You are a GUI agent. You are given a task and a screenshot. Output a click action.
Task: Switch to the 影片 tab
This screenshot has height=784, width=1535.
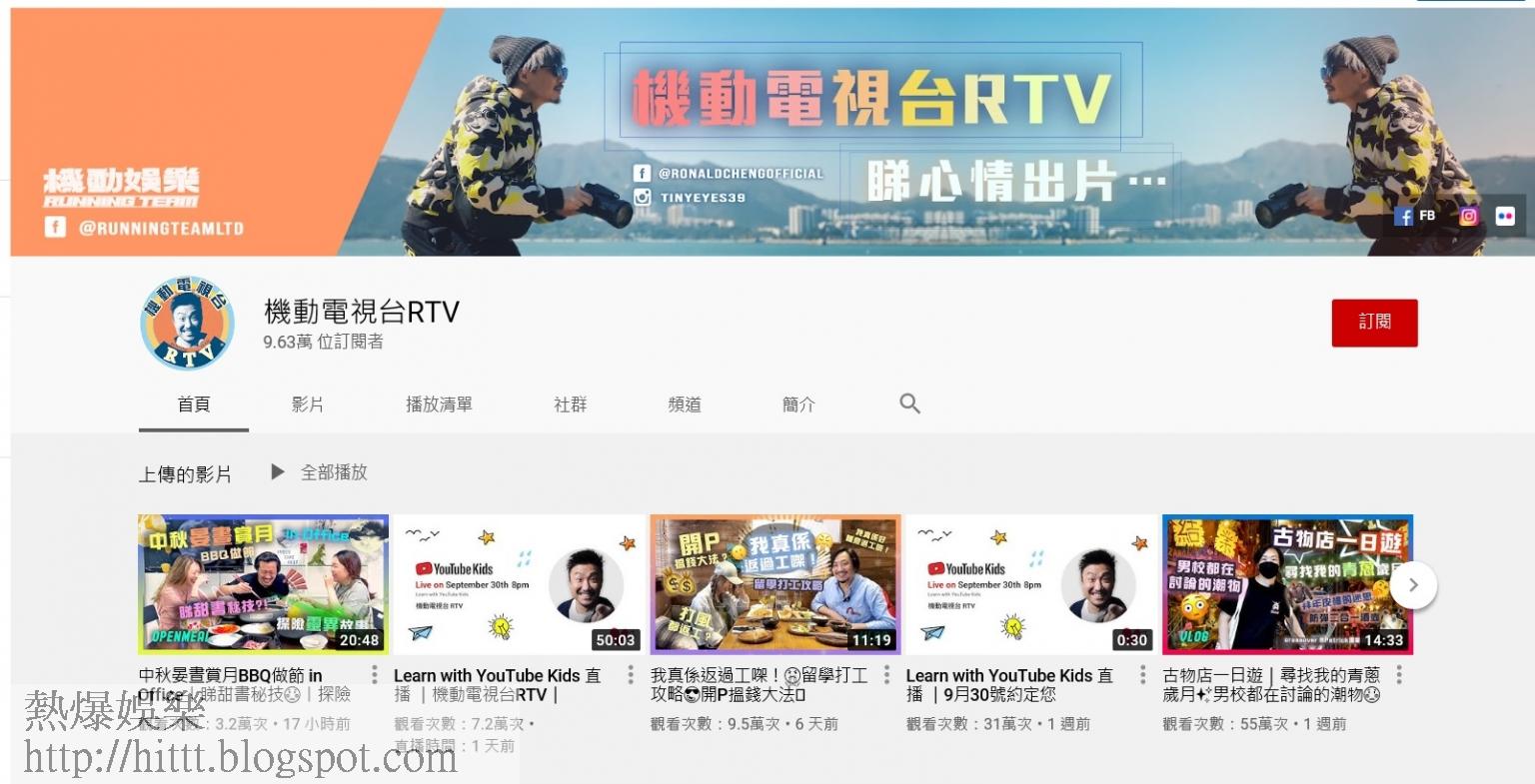pyautogui.click(x=308, y=404)
